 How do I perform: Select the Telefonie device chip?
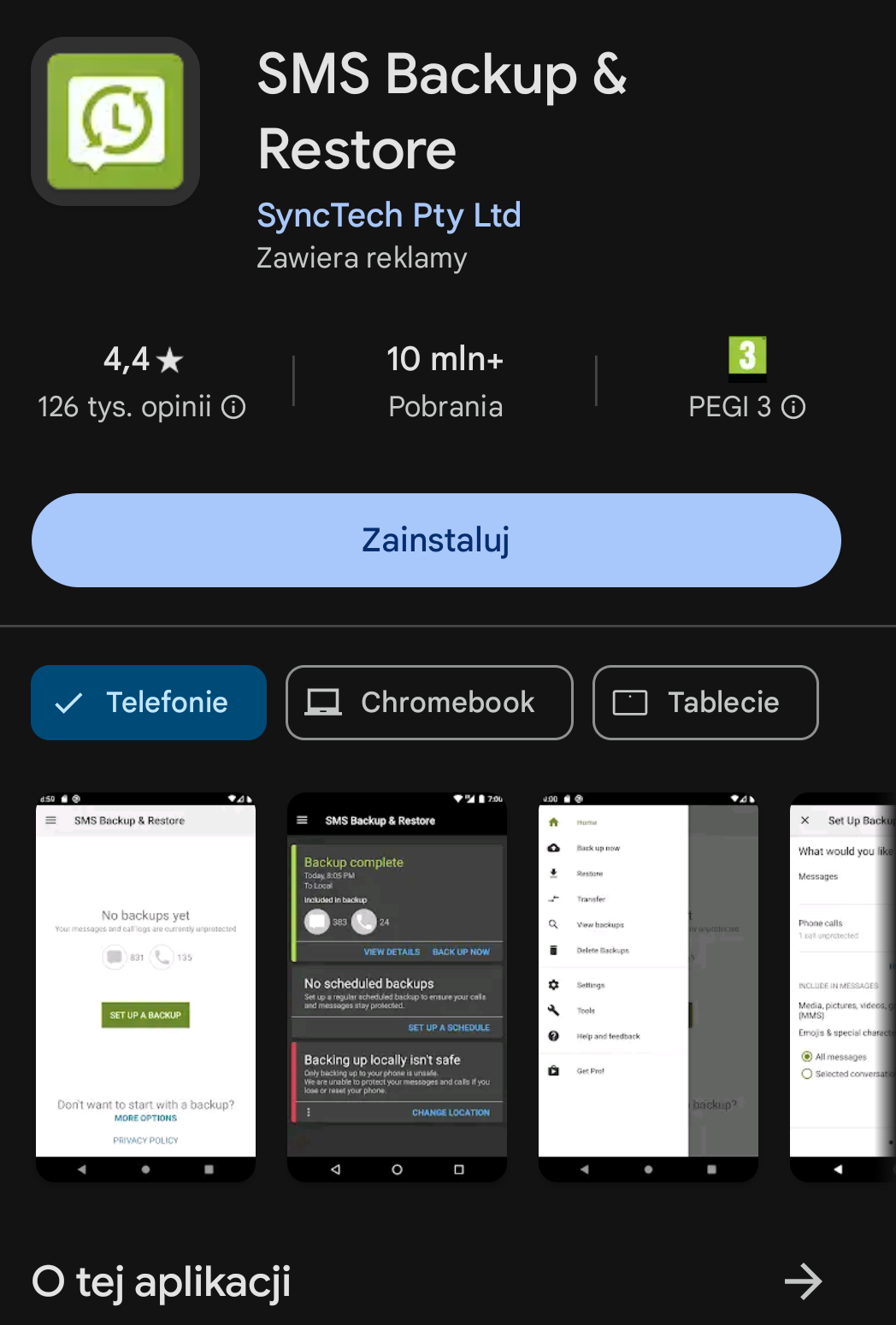coord(149,703)
